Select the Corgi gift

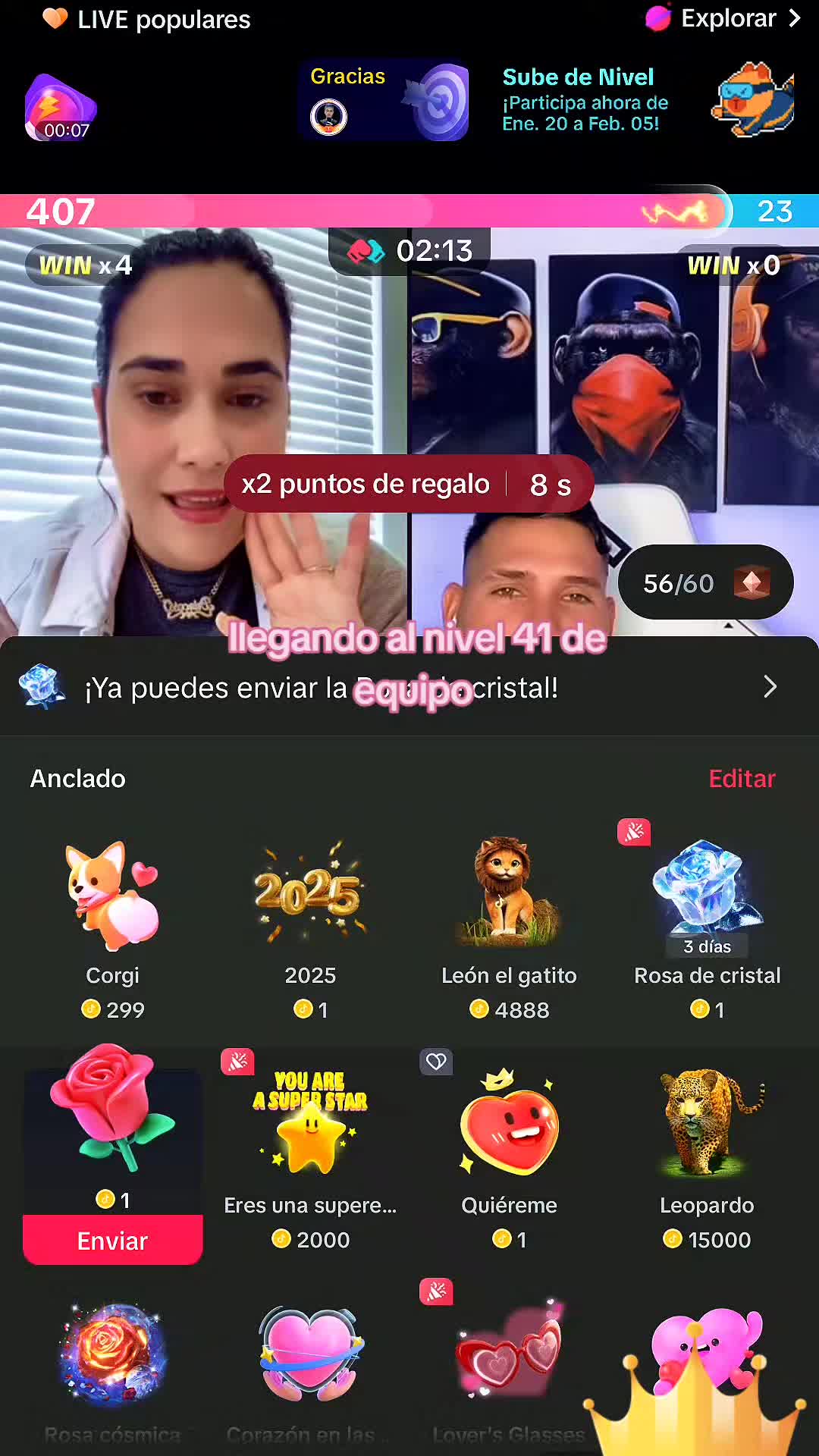[112, 927]
